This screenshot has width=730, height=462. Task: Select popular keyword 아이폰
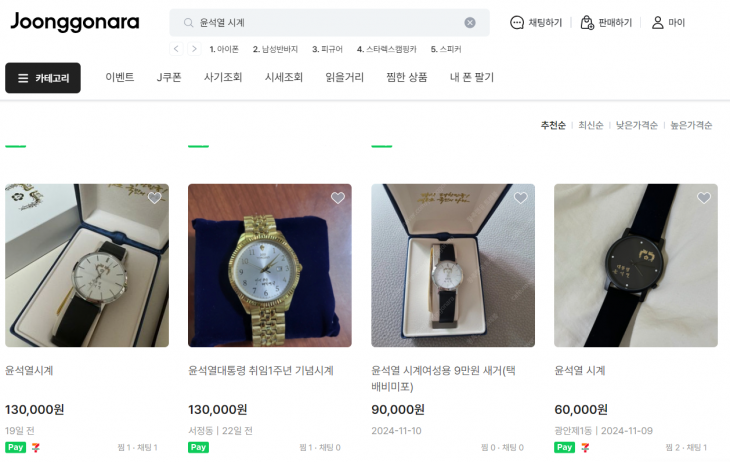coord(224,49)
